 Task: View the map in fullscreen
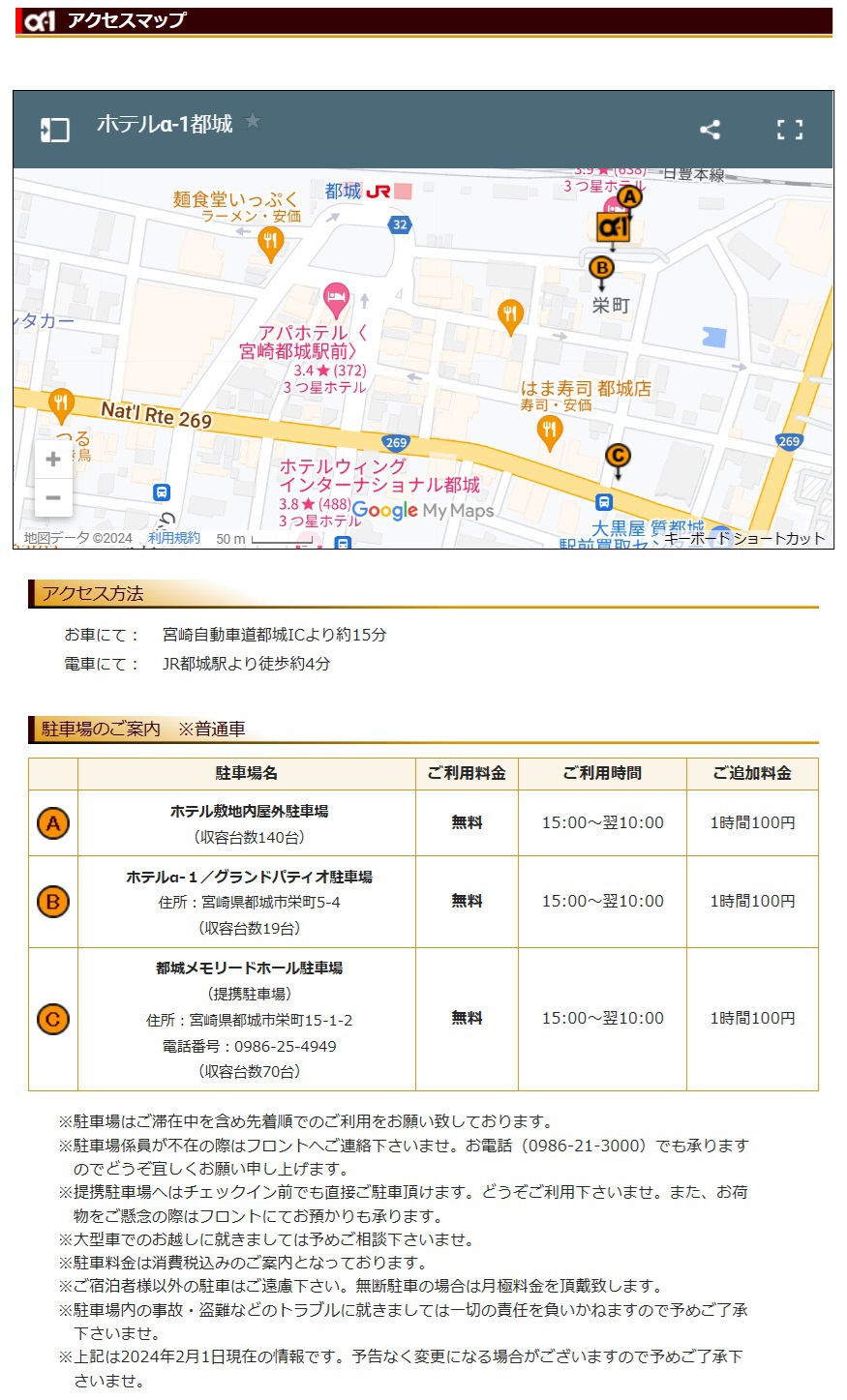[790, 130]
